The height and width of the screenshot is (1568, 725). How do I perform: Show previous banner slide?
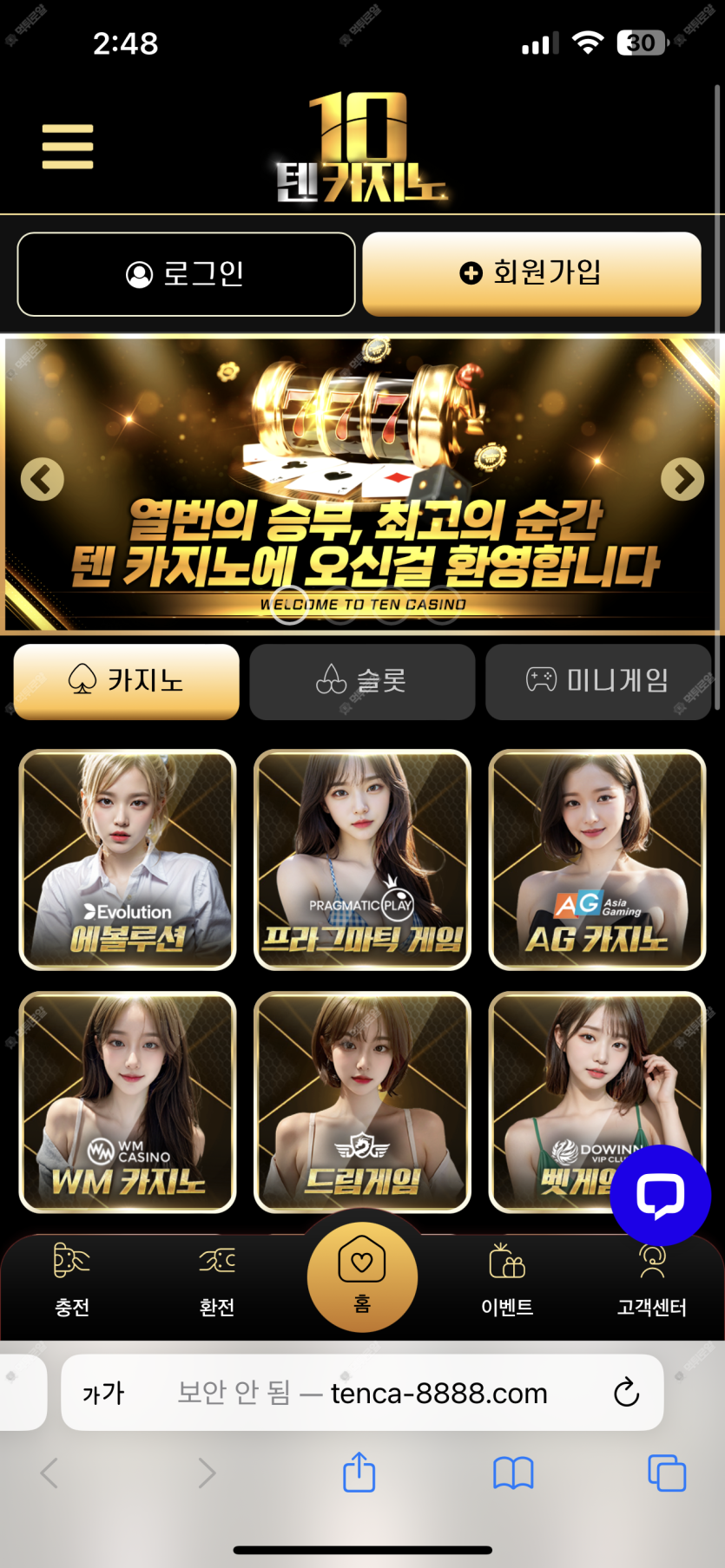pyautogui.click(x=42, y=479)
